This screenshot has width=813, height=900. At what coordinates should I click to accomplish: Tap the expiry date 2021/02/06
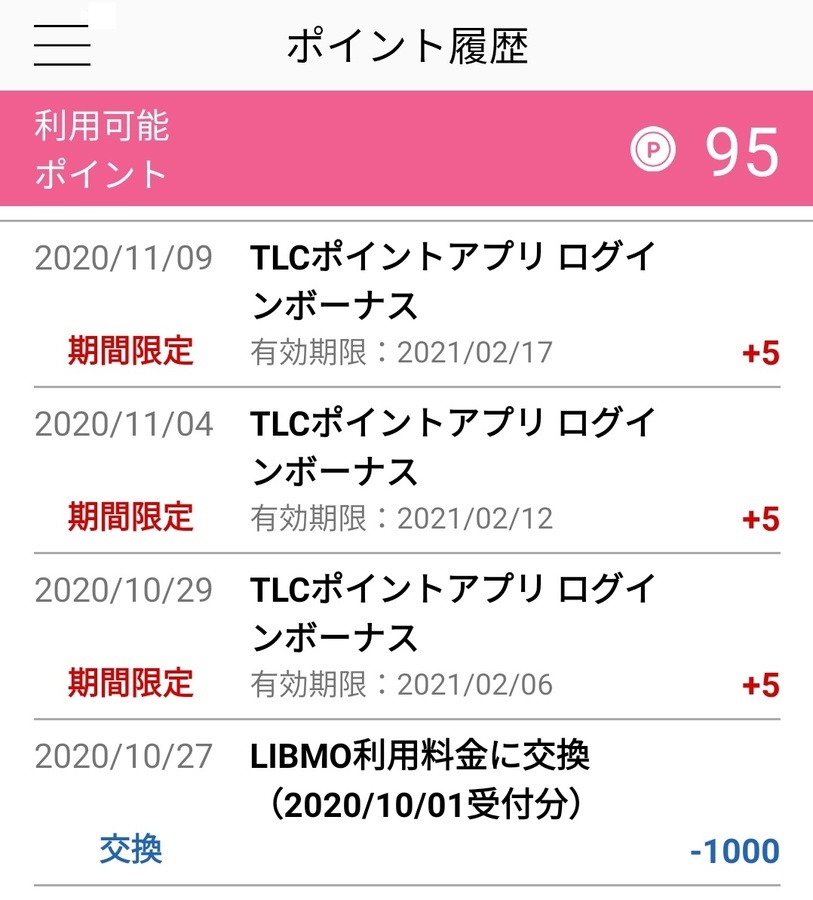click(471, 685)
